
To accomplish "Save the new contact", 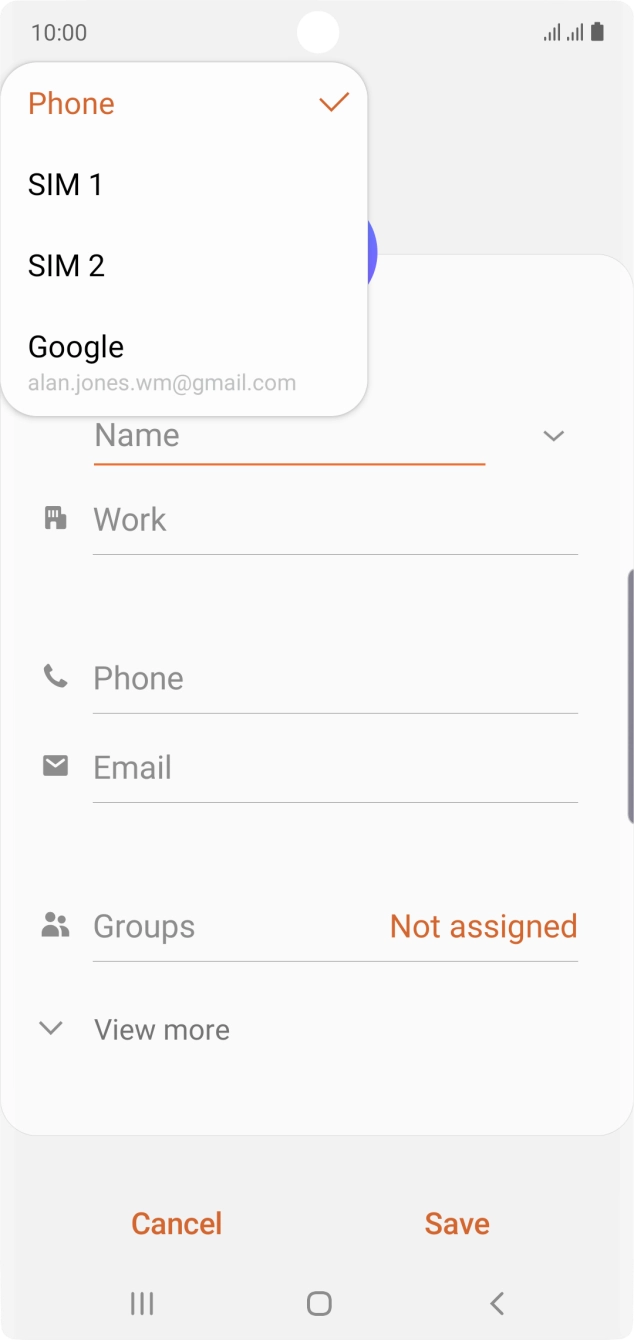I will [457, 1224].
